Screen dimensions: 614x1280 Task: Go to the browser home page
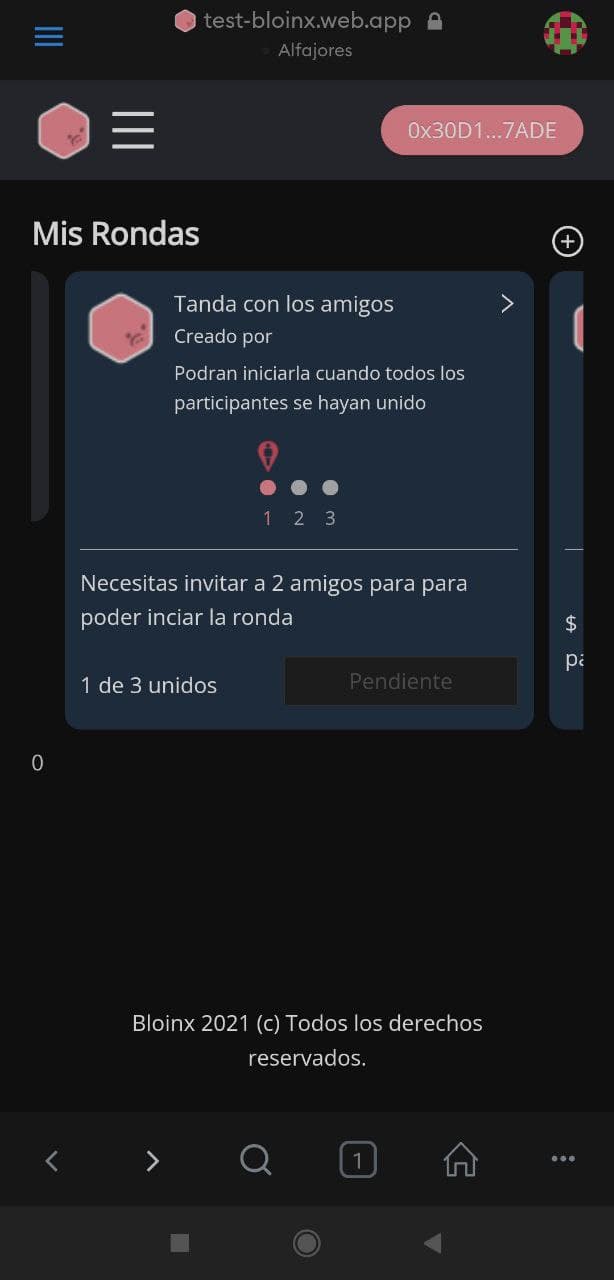pyautogui.click(x=460, y=1160)
